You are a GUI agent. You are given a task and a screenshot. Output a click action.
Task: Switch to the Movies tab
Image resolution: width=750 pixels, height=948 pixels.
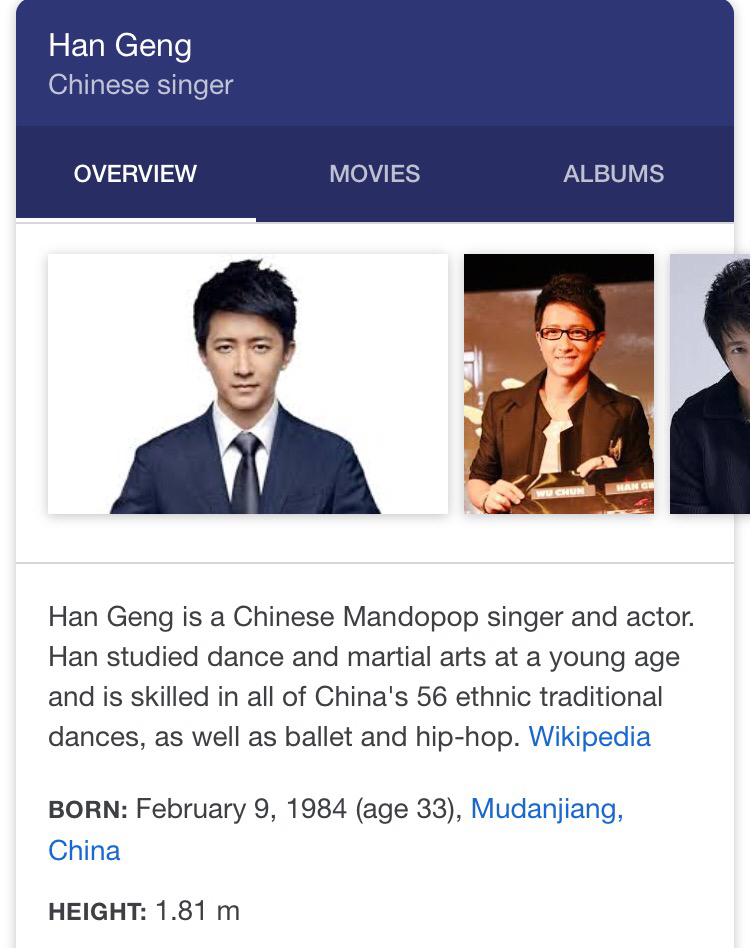[x=374, y=174]
